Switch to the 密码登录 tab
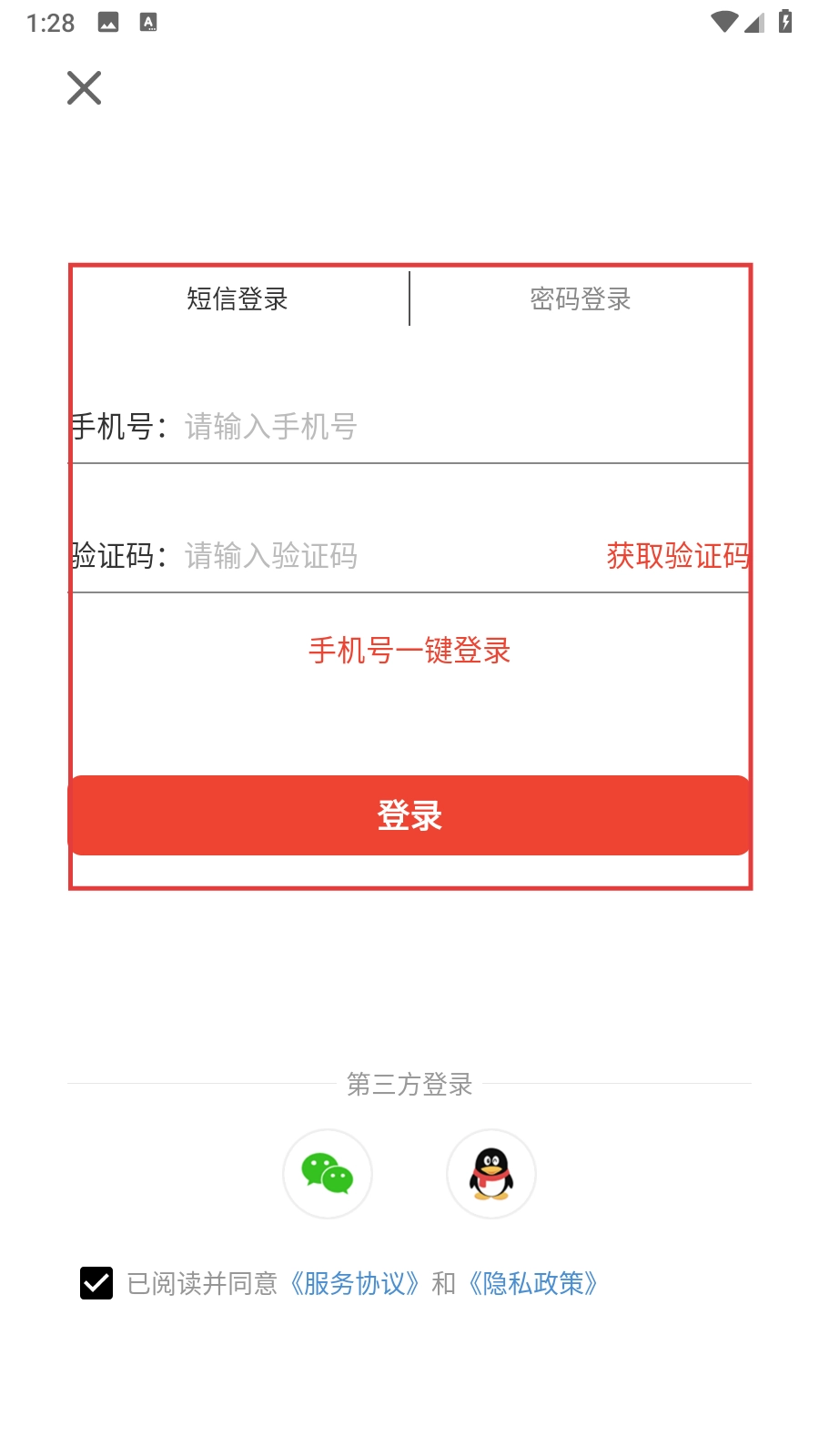The image size is (819, 1456). pos(581,298)
